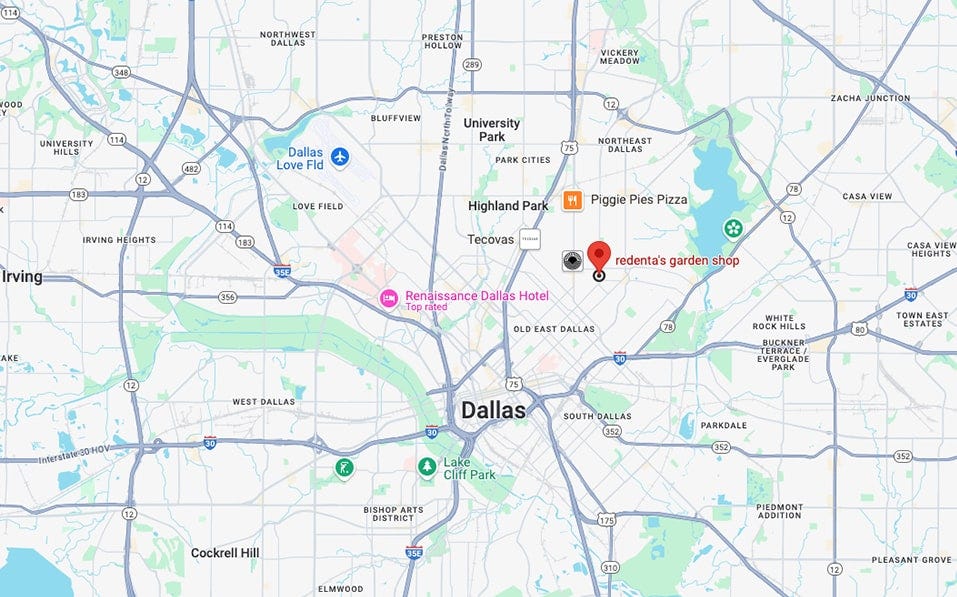The image size is (957, 597).
Task: Tap the red pin for redenta's garden shop
Action: [598, 255]
